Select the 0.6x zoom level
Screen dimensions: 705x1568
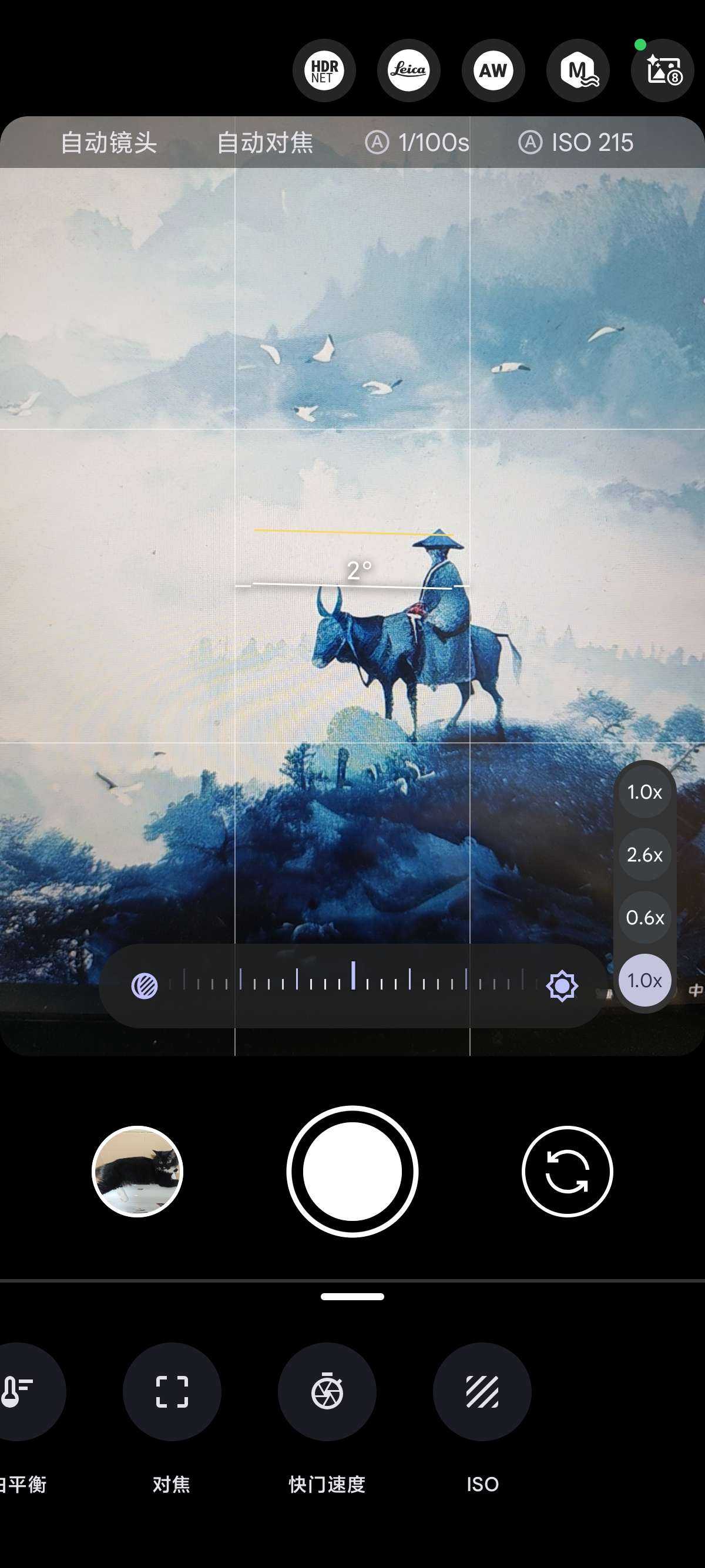pyautogui.click(x=644, y=917)
